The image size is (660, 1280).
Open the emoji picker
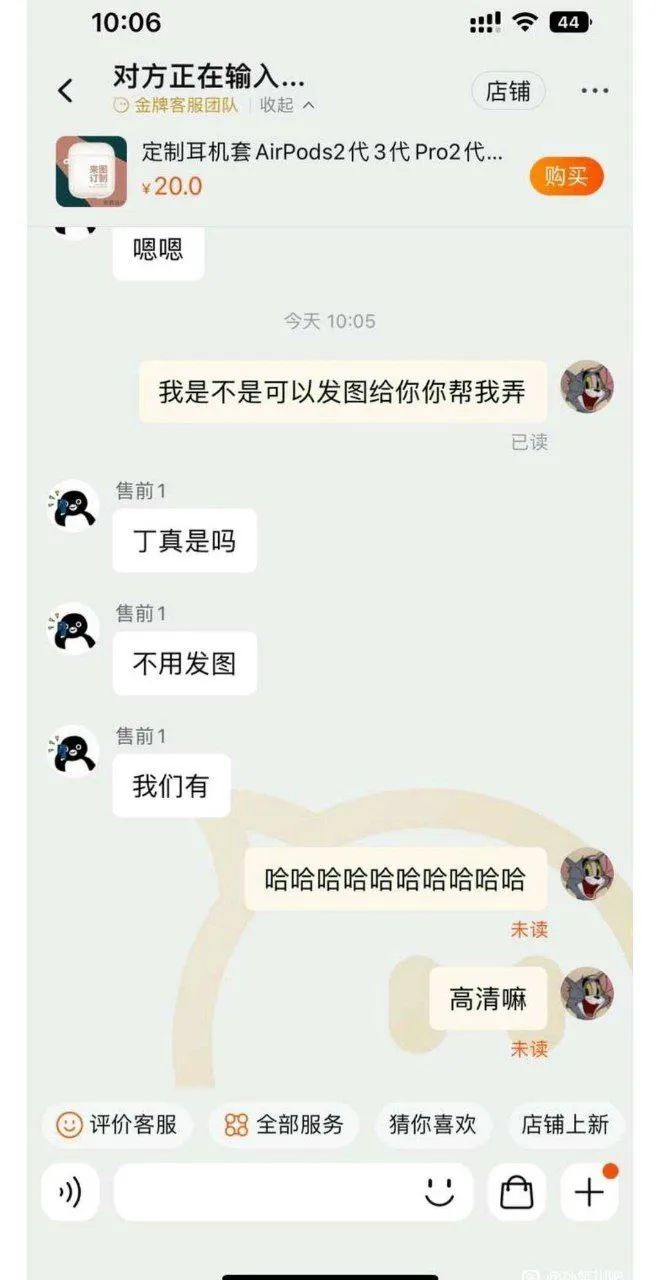439,1192
